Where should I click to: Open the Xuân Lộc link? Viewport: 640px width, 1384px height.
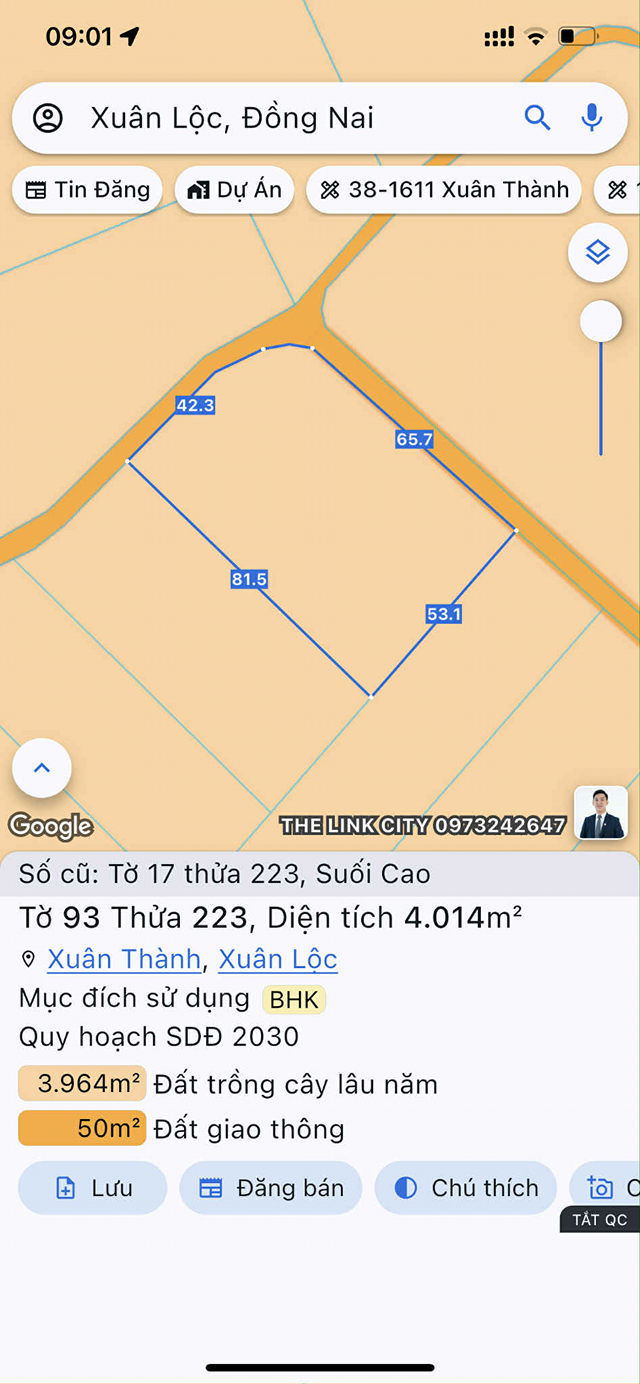point(278,959)
